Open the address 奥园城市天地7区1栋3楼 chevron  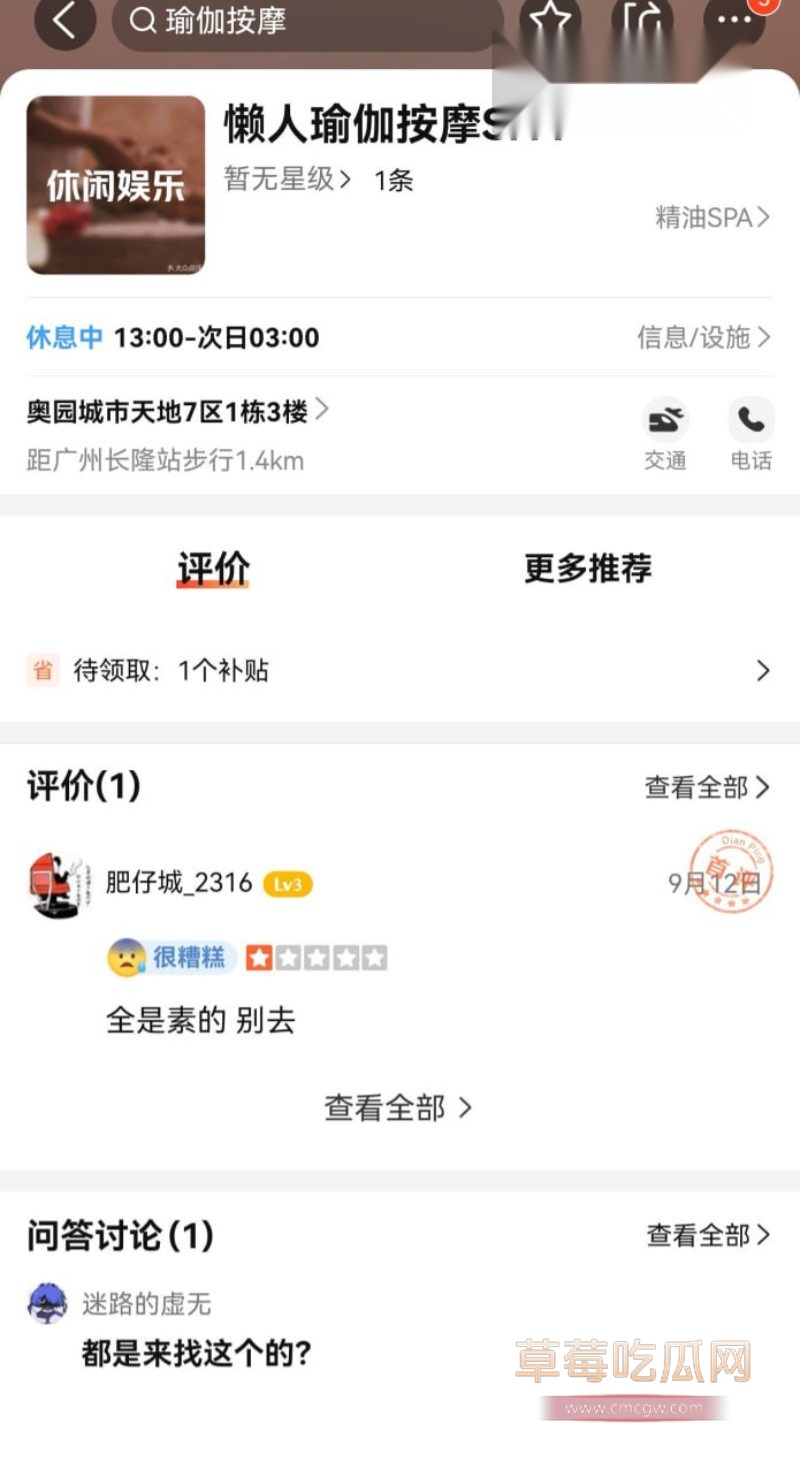coord(320,410)
